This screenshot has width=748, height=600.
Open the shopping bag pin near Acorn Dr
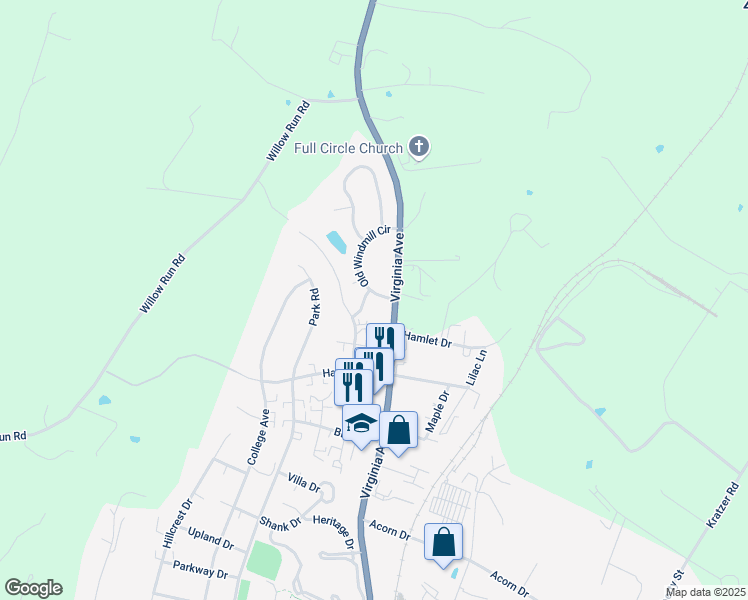click(444, 542)
